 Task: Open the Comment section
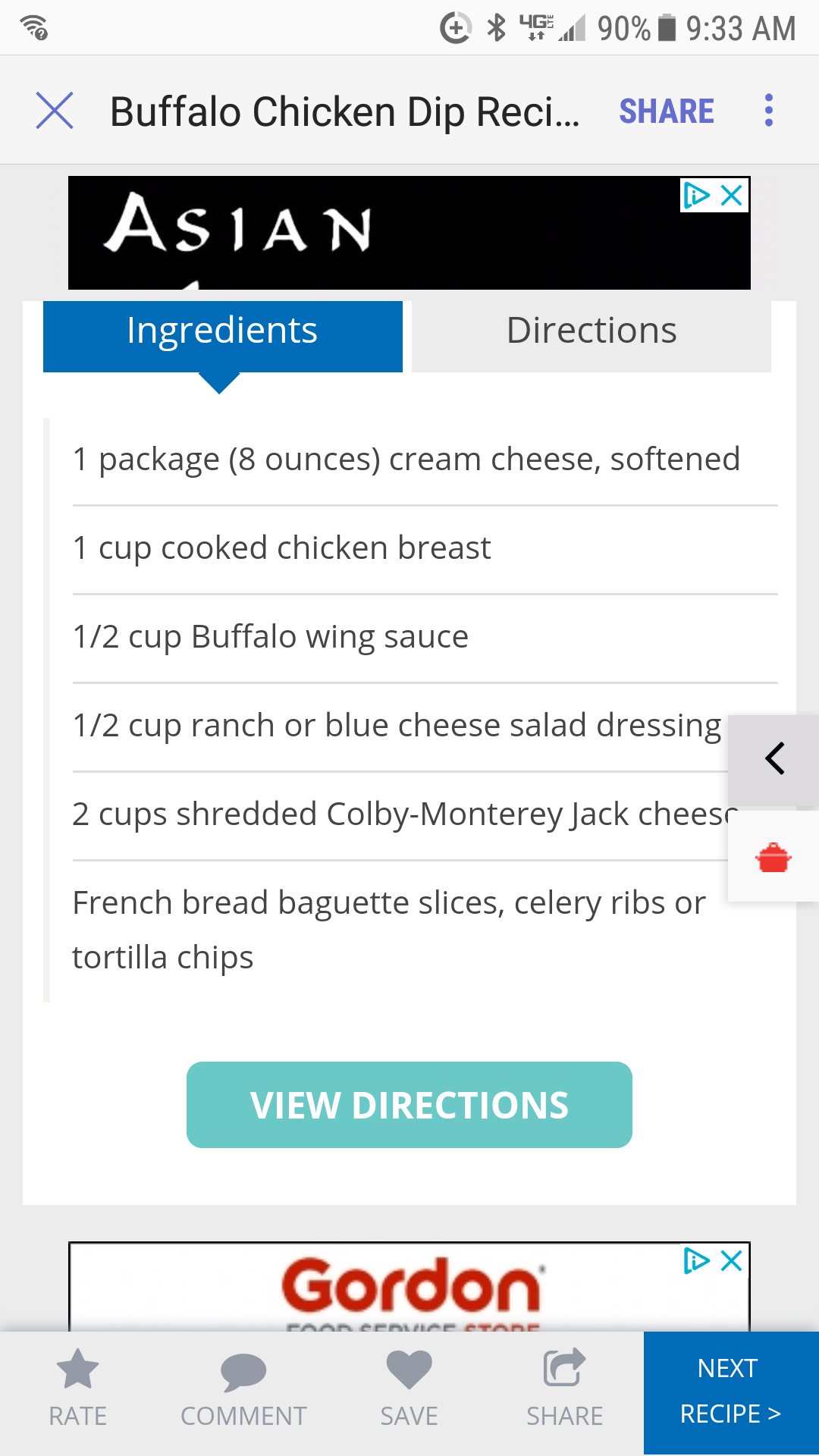(x=243, y=1389)
